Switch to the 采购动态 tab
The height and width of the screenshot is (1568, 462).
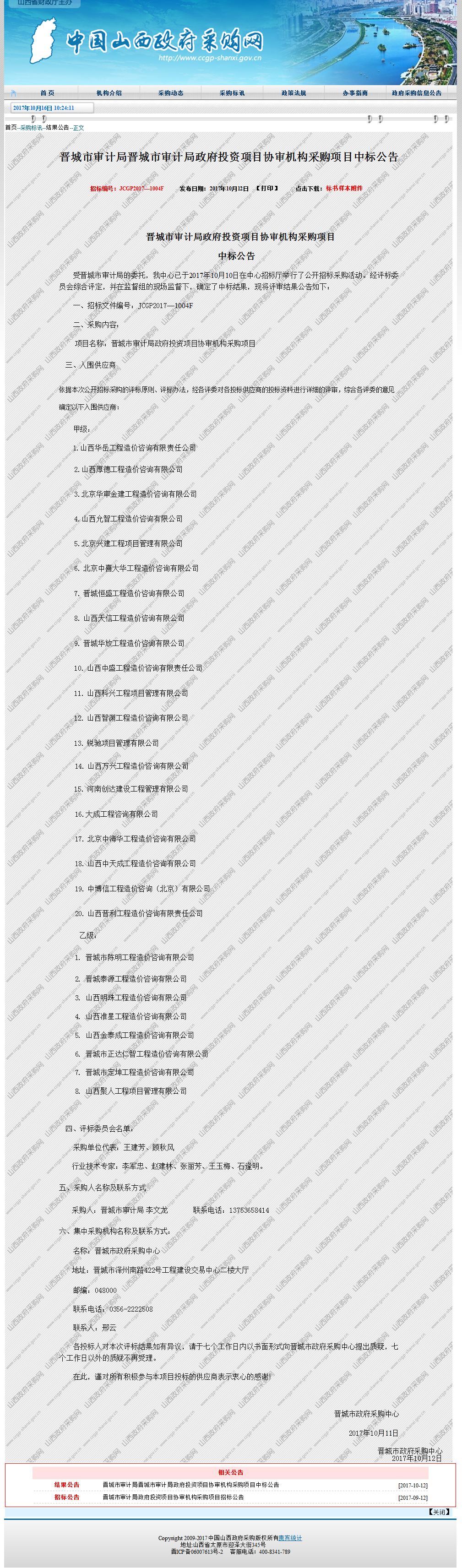(x=170, y=93)
